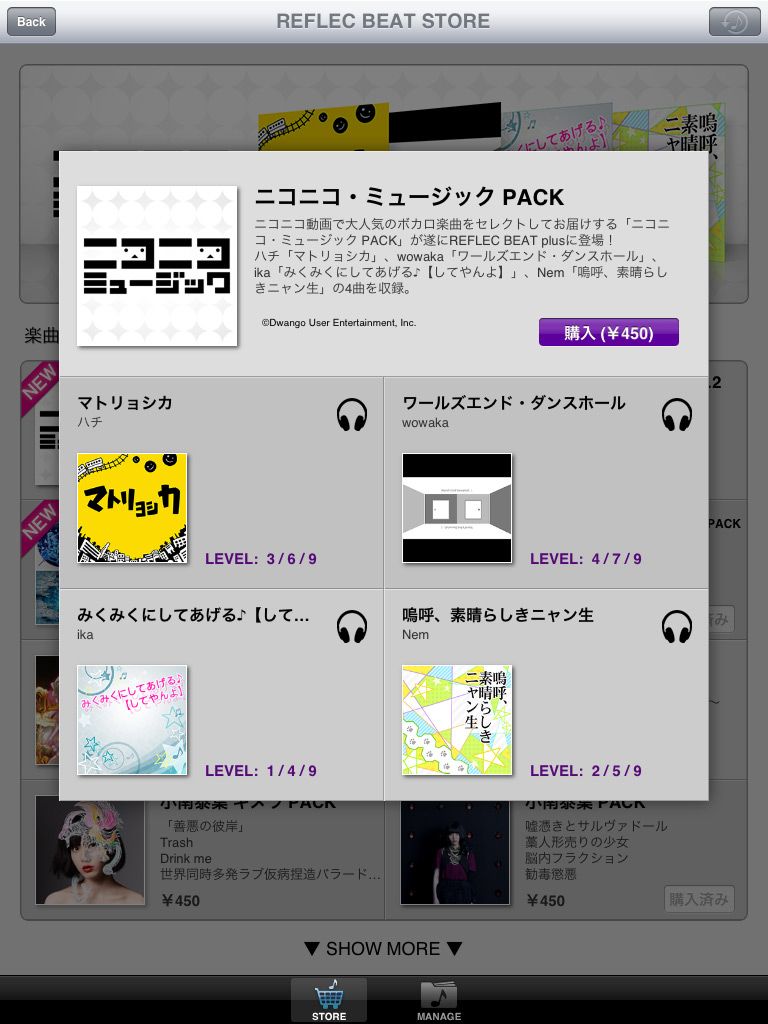
Task: Preview マトリョシカ with the headphone icon
Action: tap(352, 414)
